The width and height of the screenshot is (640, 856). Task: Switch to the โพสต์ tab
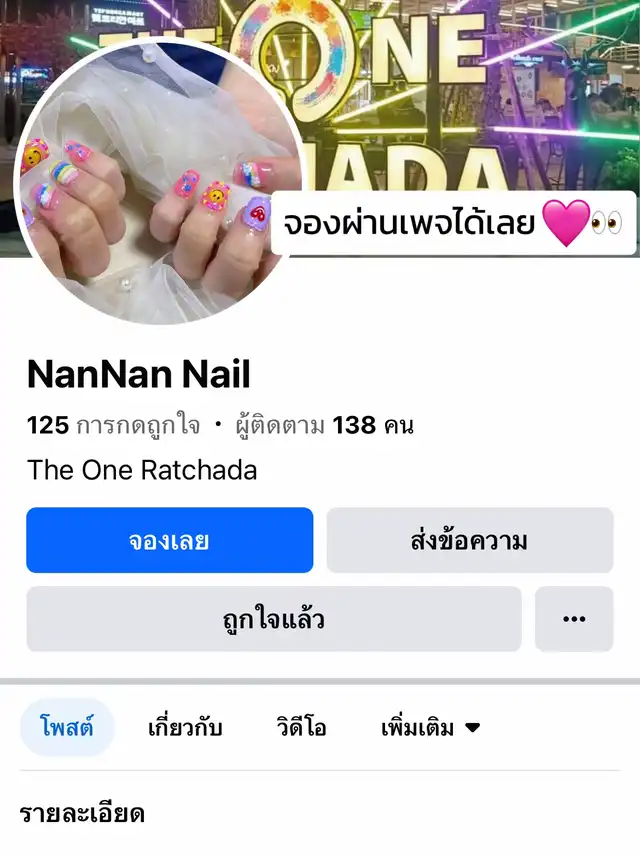click(67, 727)
